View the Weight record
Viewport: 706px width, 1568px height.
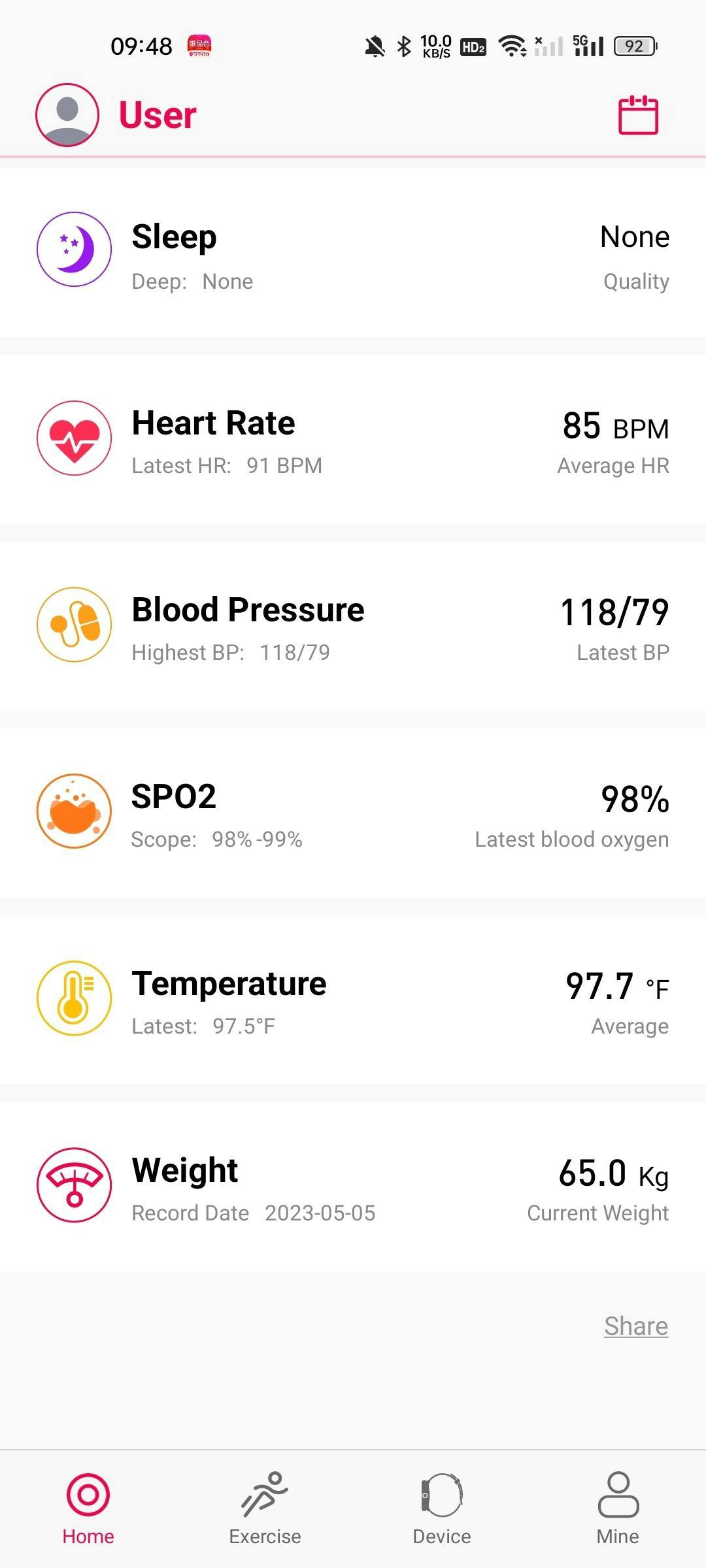point(353,1186)
